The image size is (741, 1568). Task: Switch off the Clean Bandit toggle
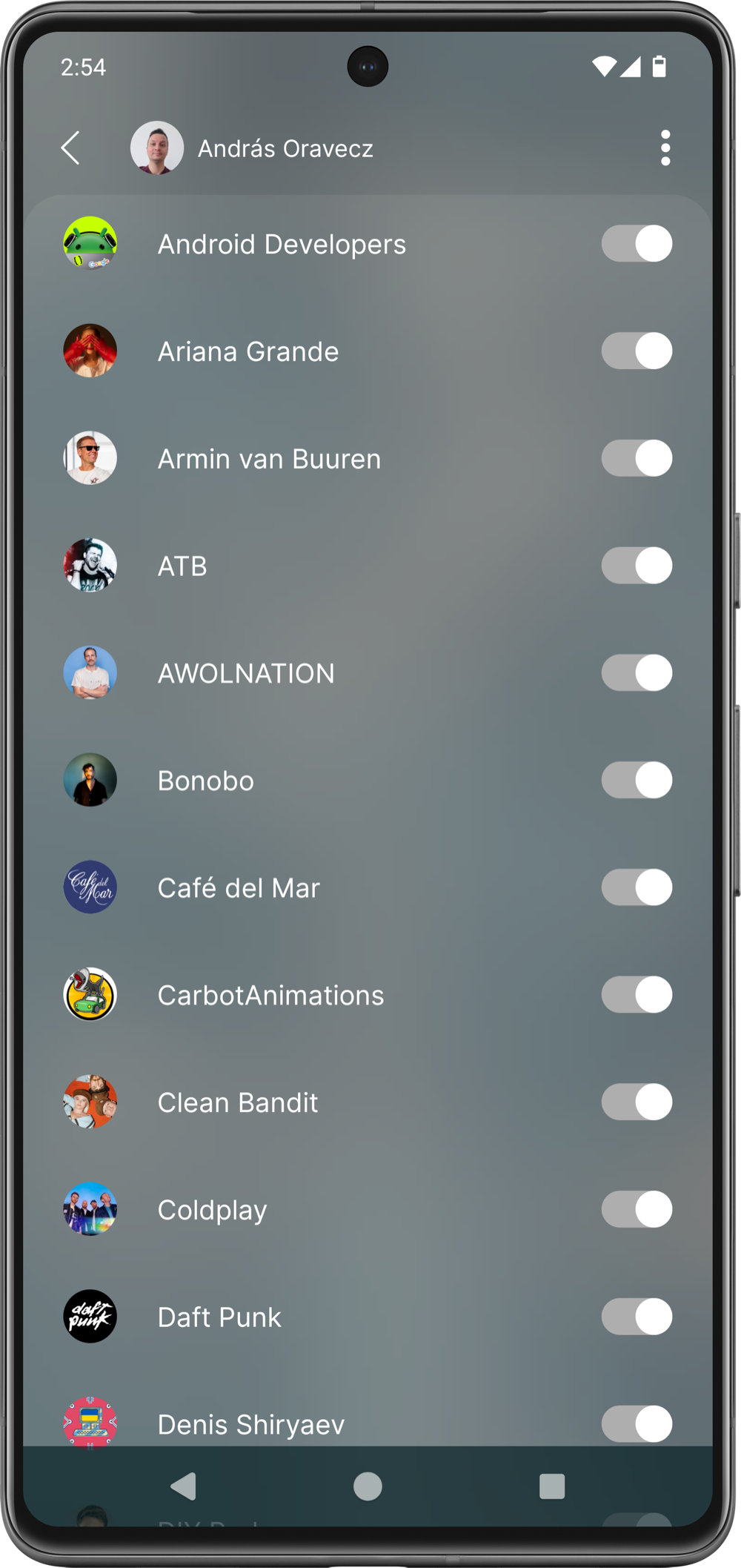(x=637, y=1102)
